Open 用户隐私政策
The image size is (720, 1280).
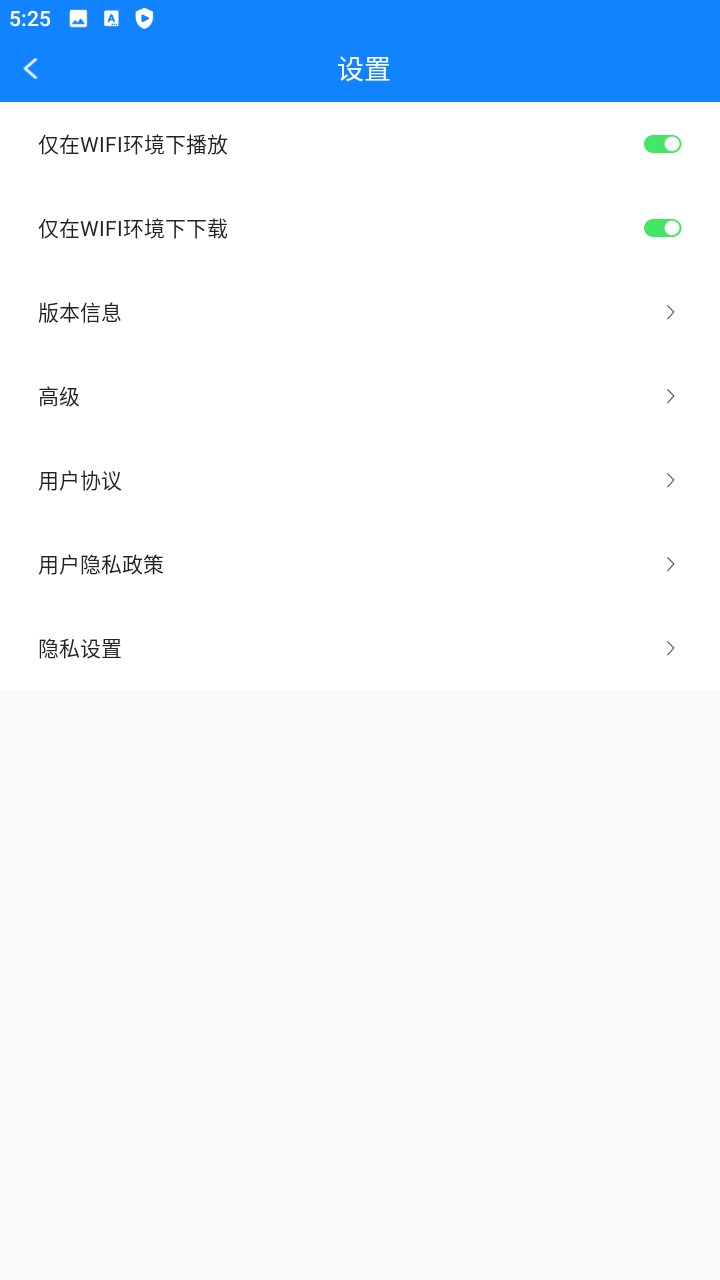(x=360, y=565)
